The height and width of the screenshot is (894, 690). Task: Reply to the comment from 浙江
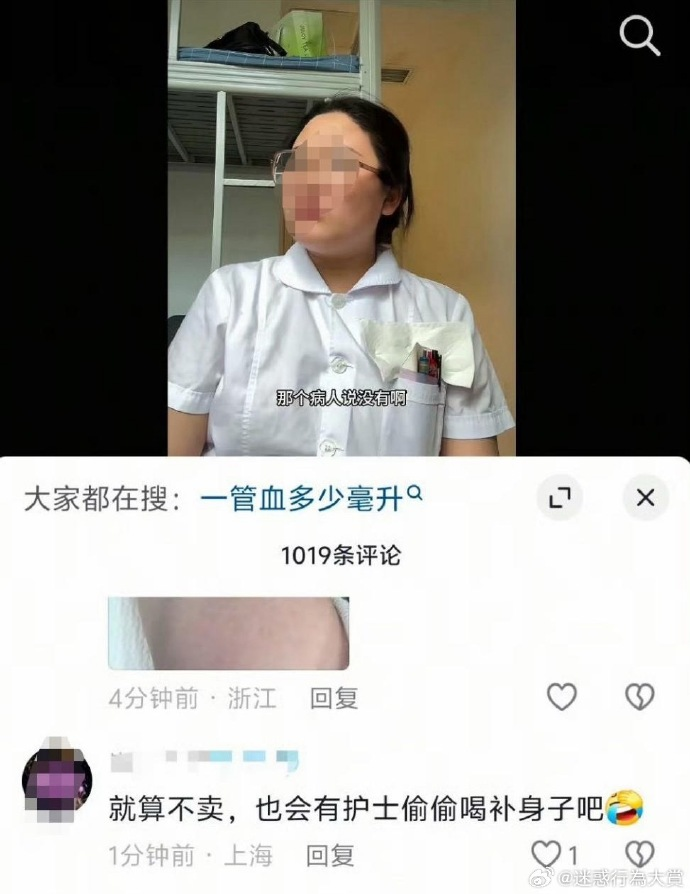coord(334,697)
